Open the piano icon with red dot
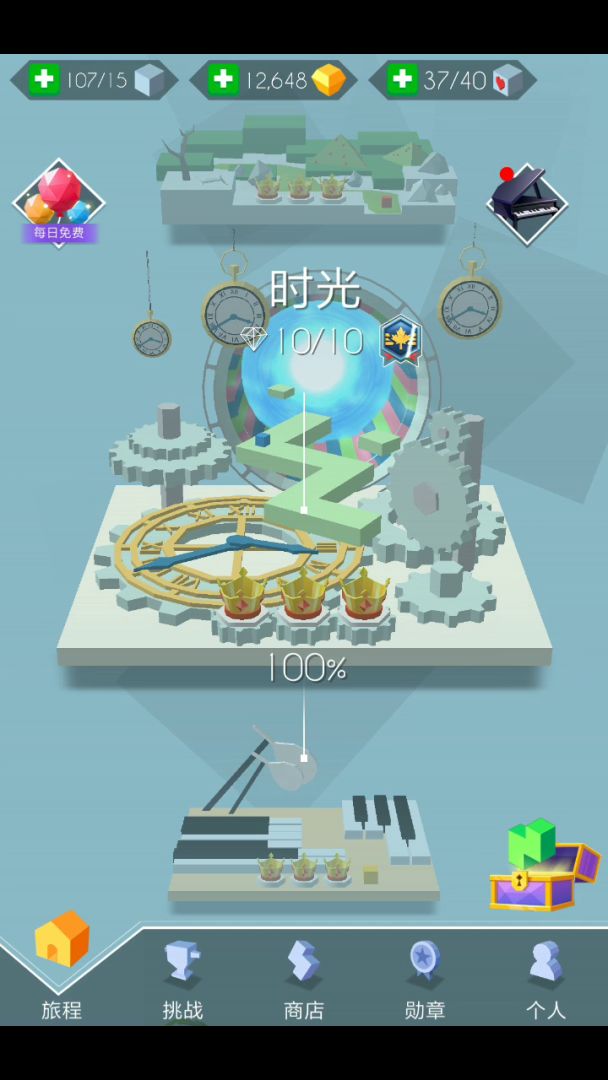The height and width of the screenshot is (1080, 608). tap(527, 202)
